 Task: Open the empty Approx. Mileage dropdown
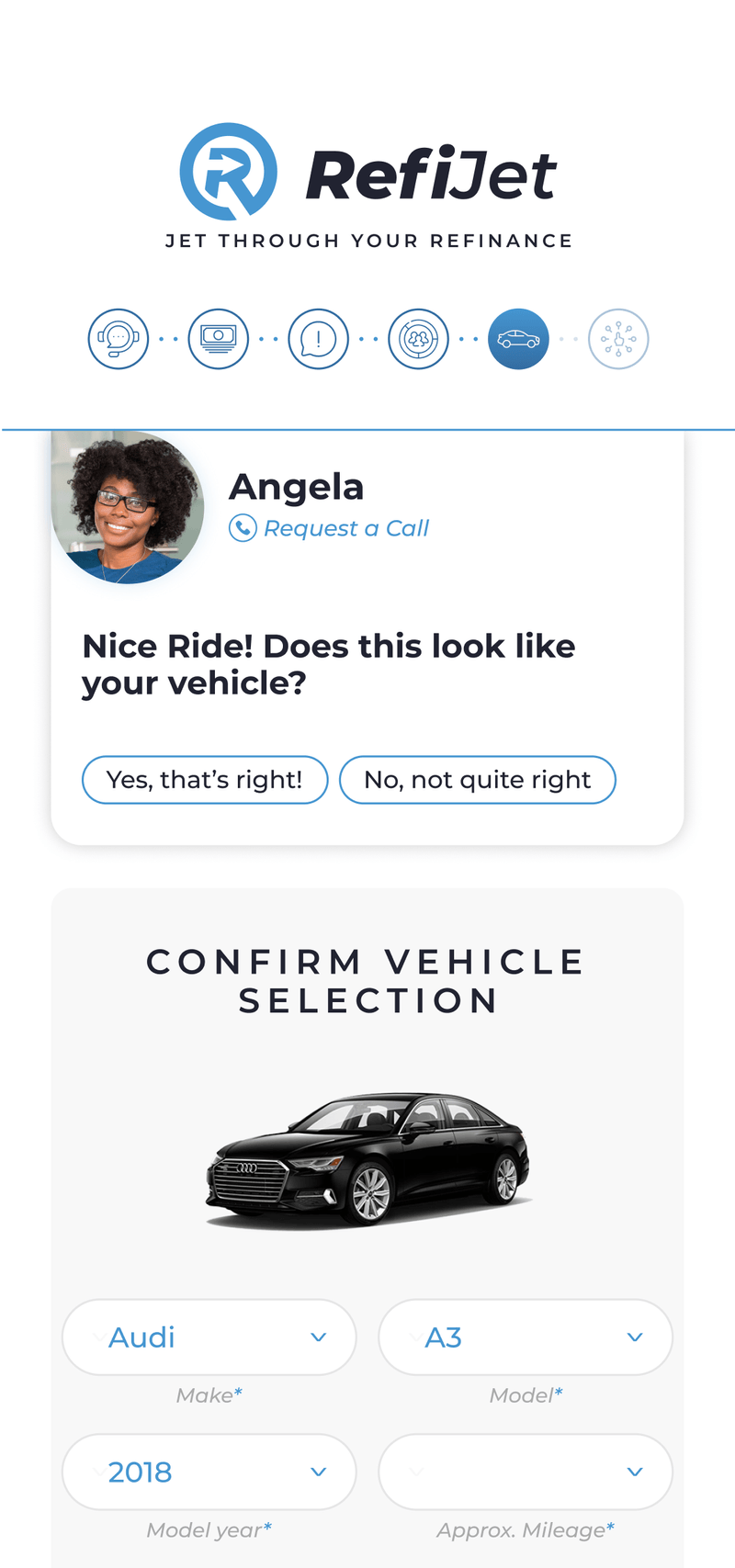[526, 1472]
